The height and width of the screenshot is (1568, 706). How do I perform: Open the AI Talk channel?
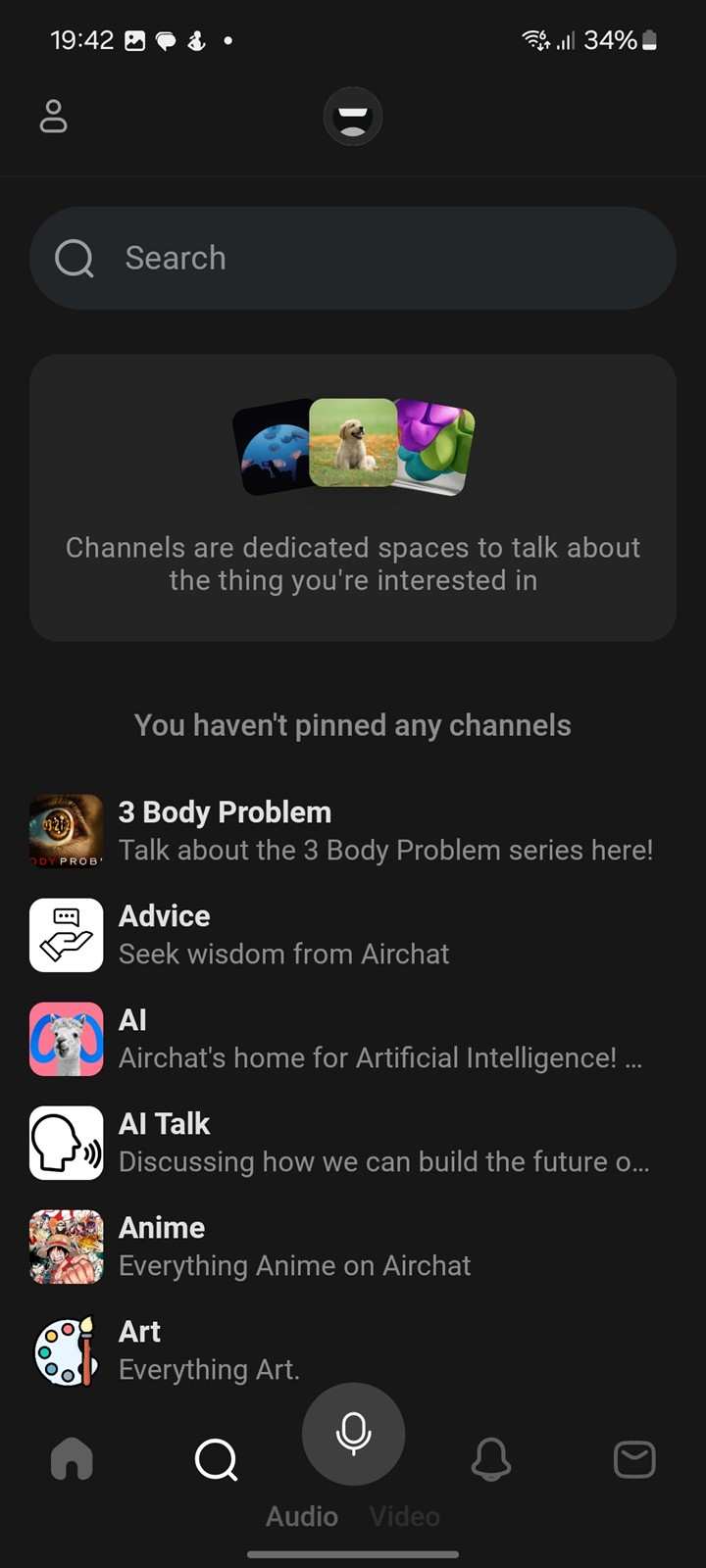(353, 1143)
